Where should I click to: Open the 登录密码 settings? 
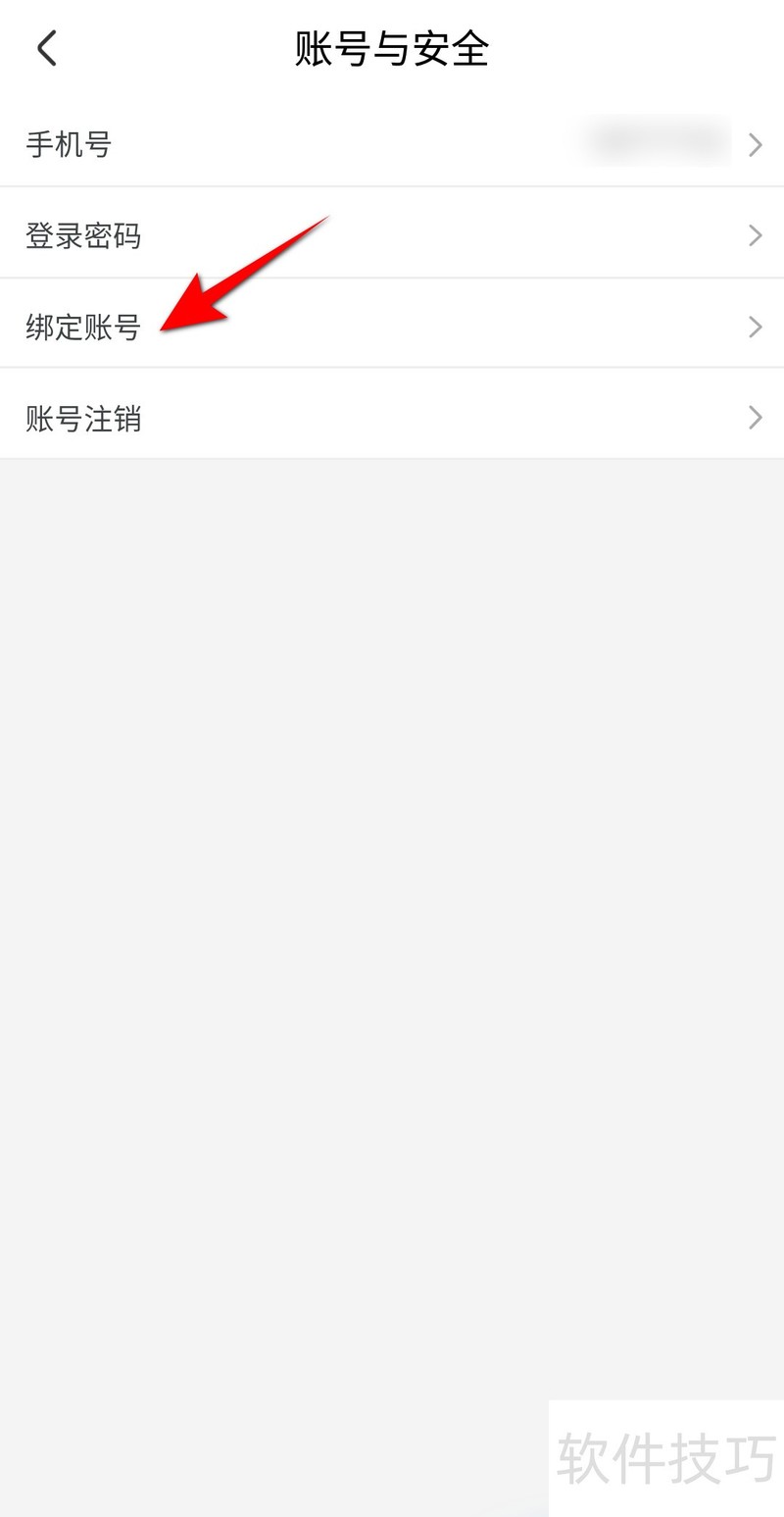coord(85,235)
